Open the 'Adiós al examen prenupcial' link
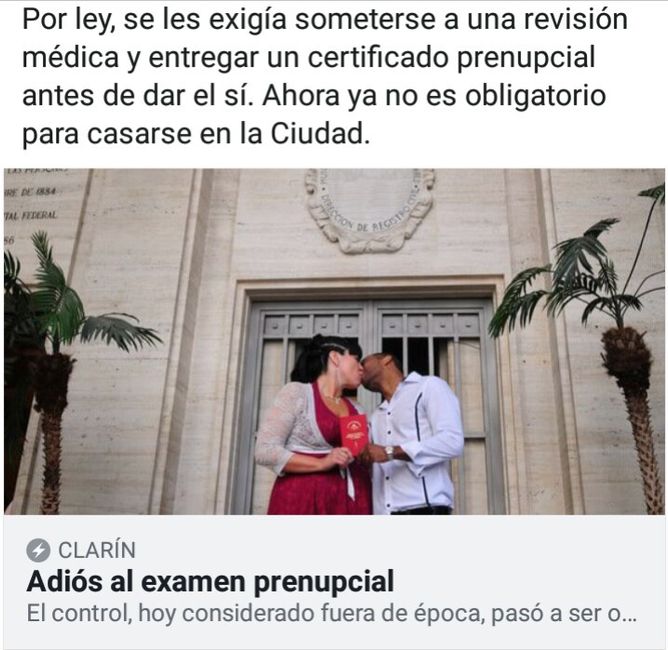 211,581
